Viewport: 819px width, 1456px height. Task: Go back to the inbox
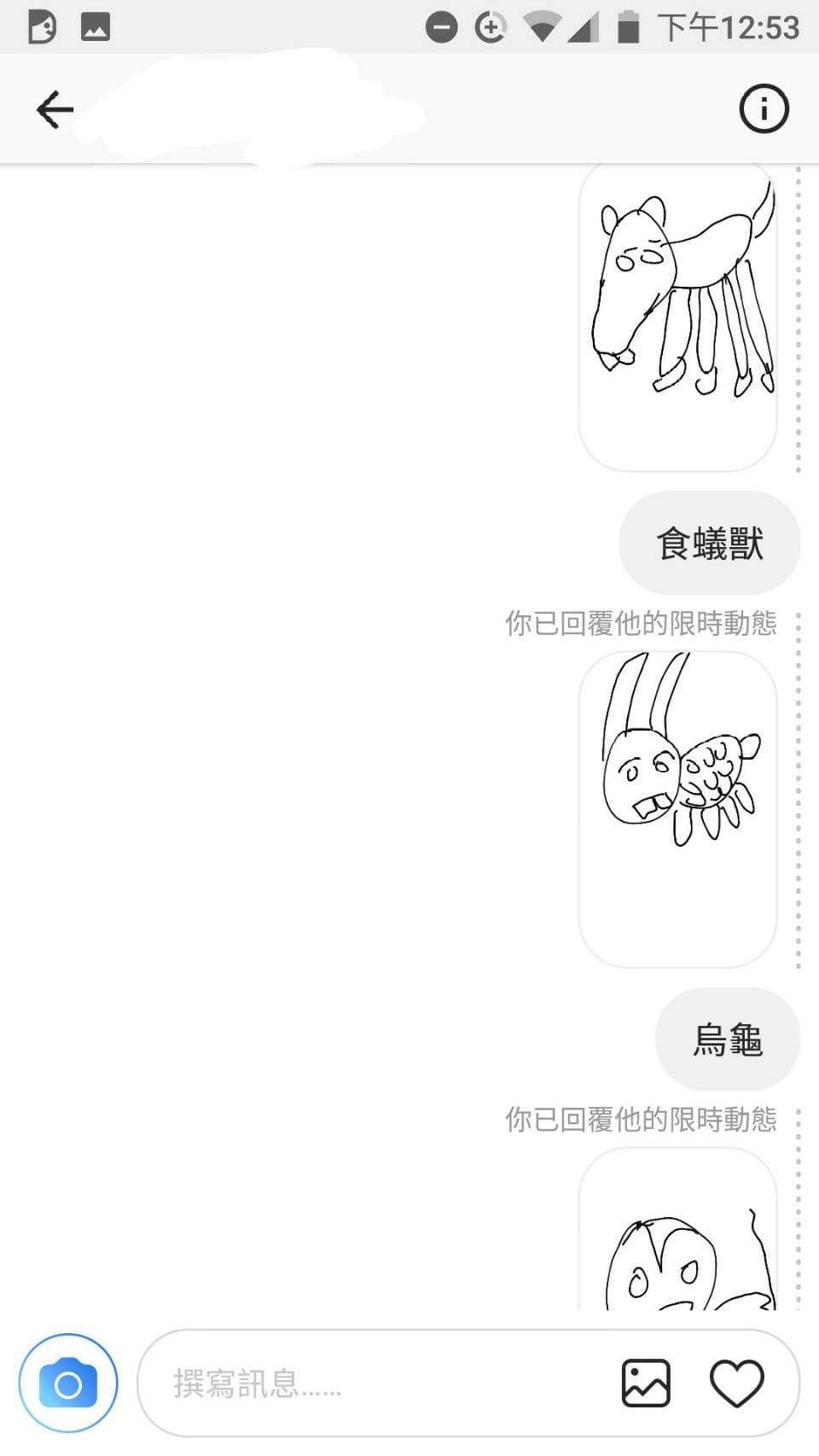pyautogui.click(x=55, y=110)
